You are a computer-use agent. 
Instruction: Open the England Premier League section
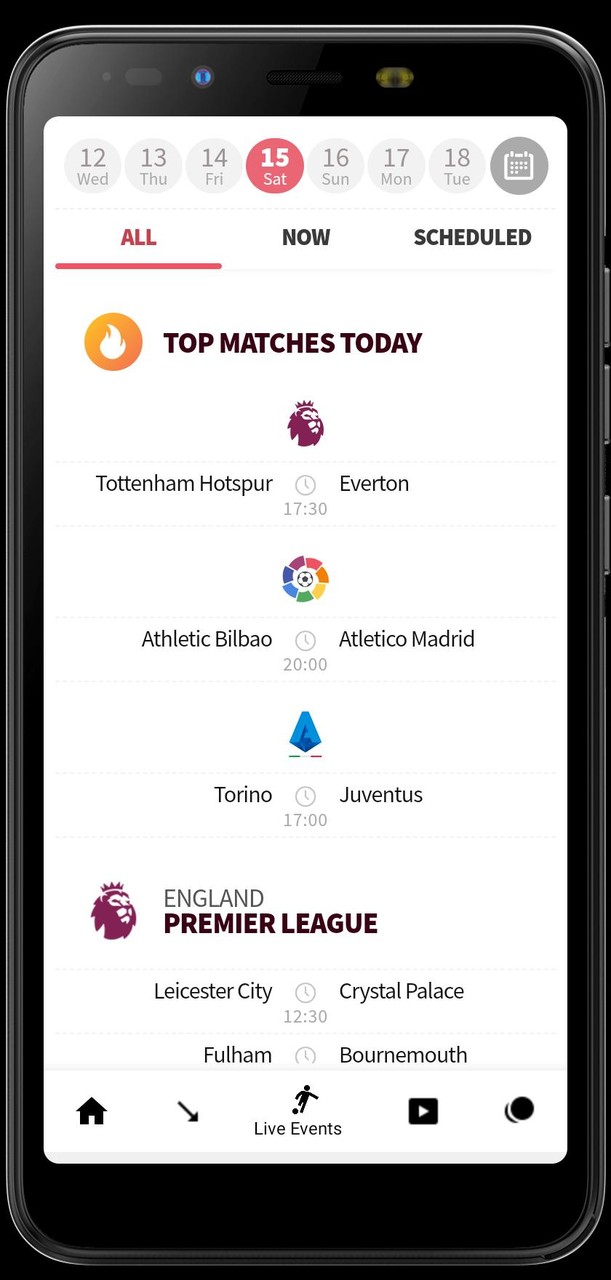[x=270, y=911]
